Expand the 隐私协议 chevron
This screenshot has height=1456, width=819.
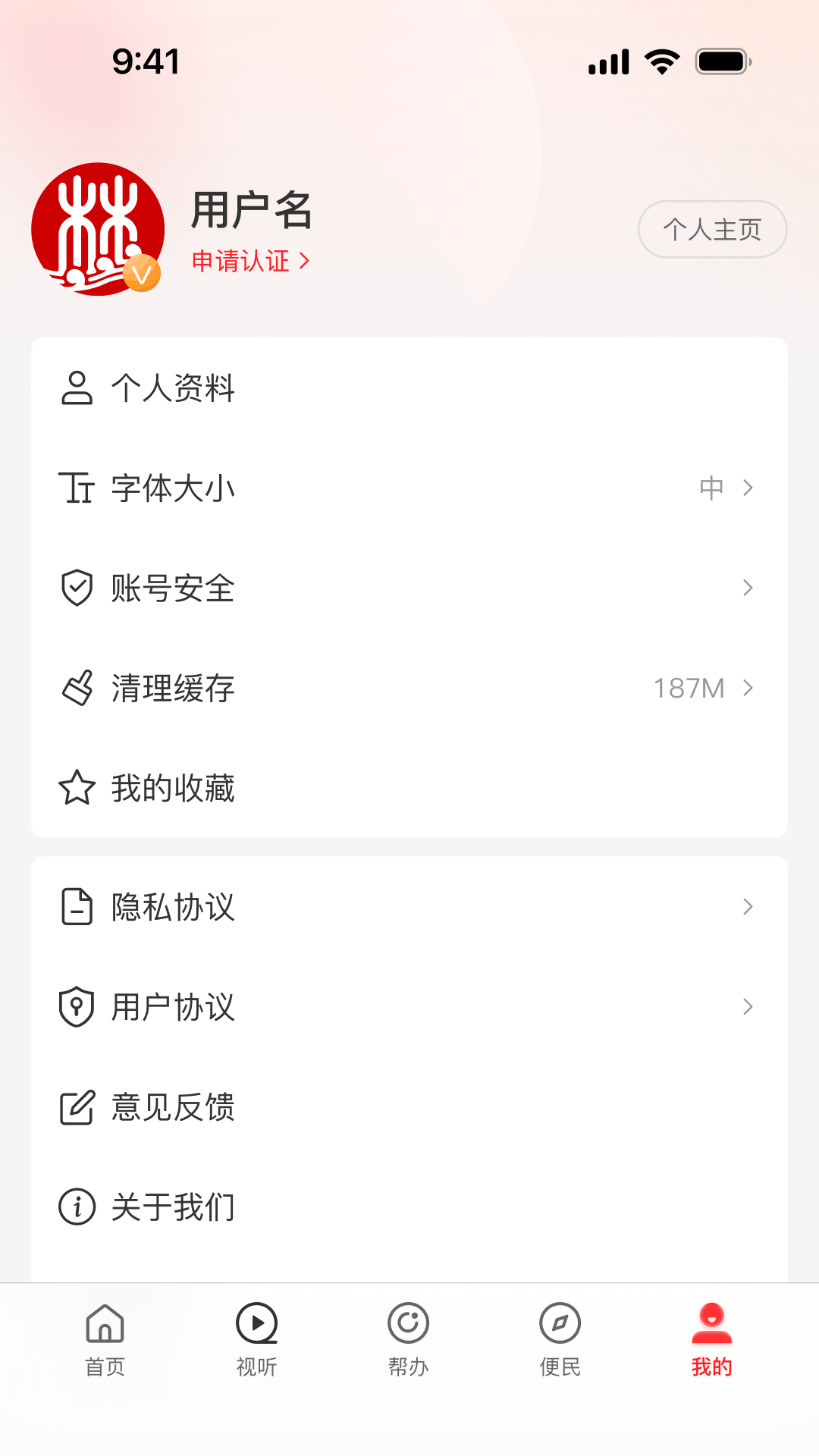pos(748,907)
